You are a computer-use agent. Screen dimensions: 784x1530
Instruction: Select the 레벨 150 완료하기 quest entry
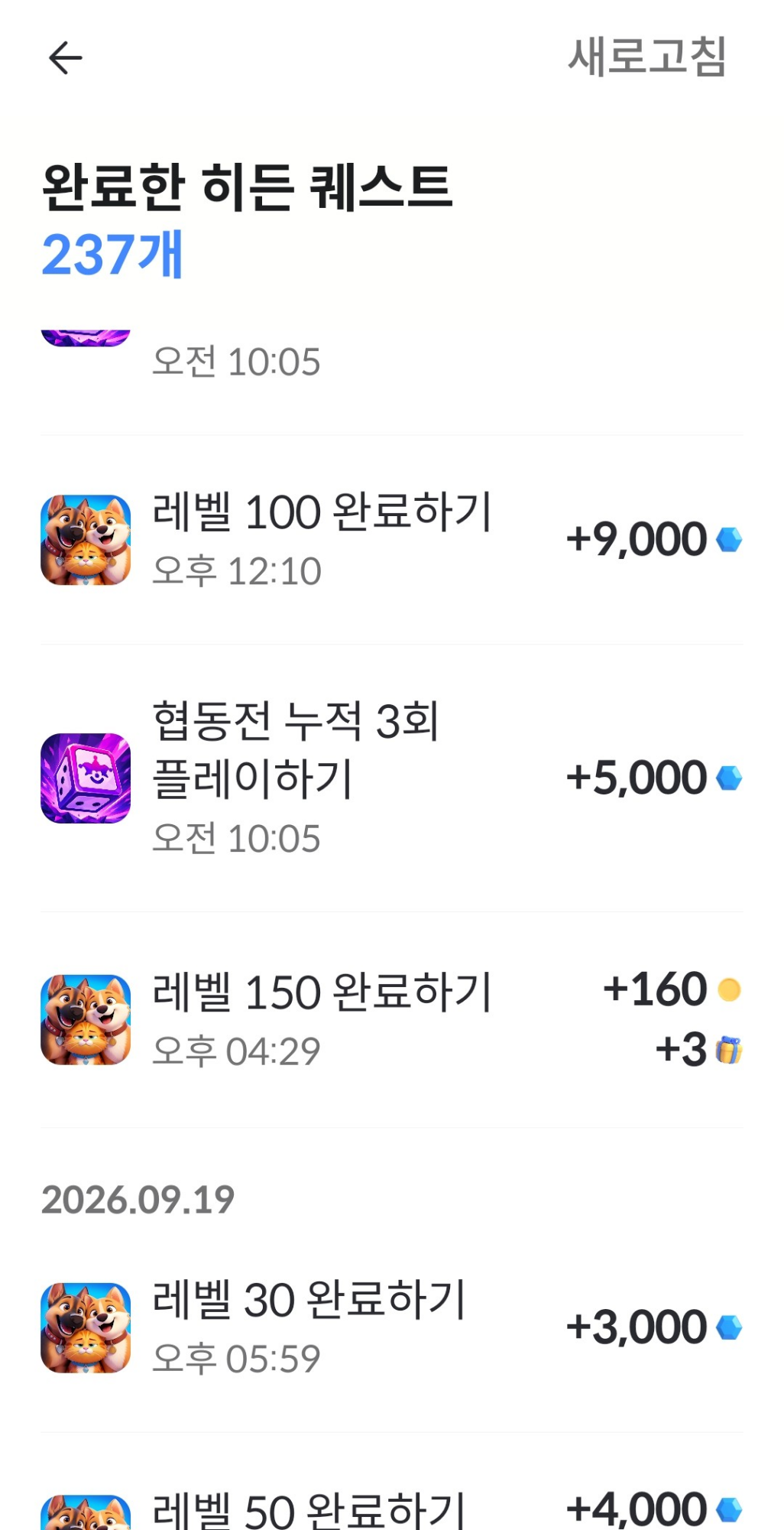coord(391,1020)
